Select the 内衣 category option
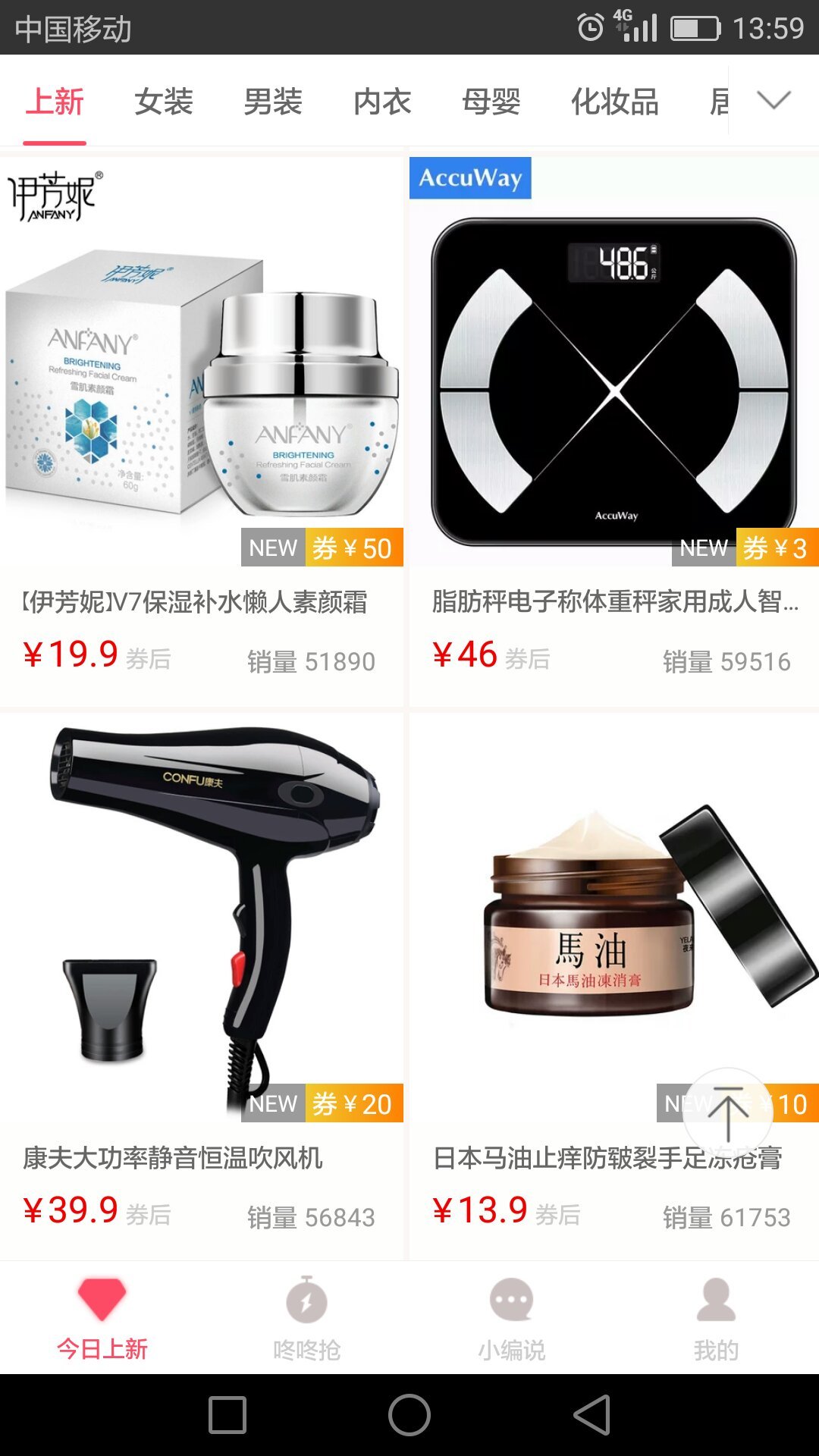 382,101
